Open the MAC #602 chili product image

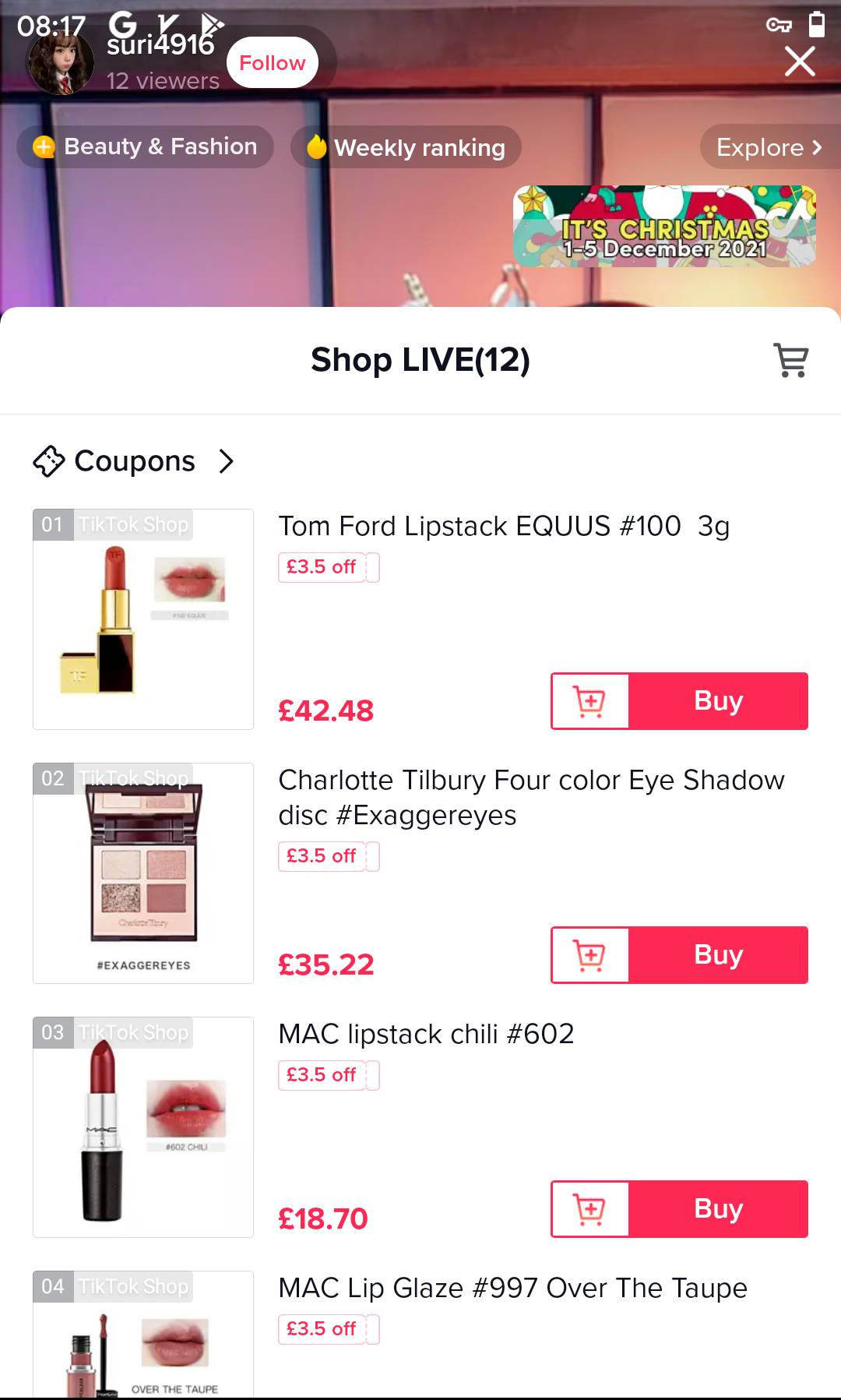point(143,1127)
